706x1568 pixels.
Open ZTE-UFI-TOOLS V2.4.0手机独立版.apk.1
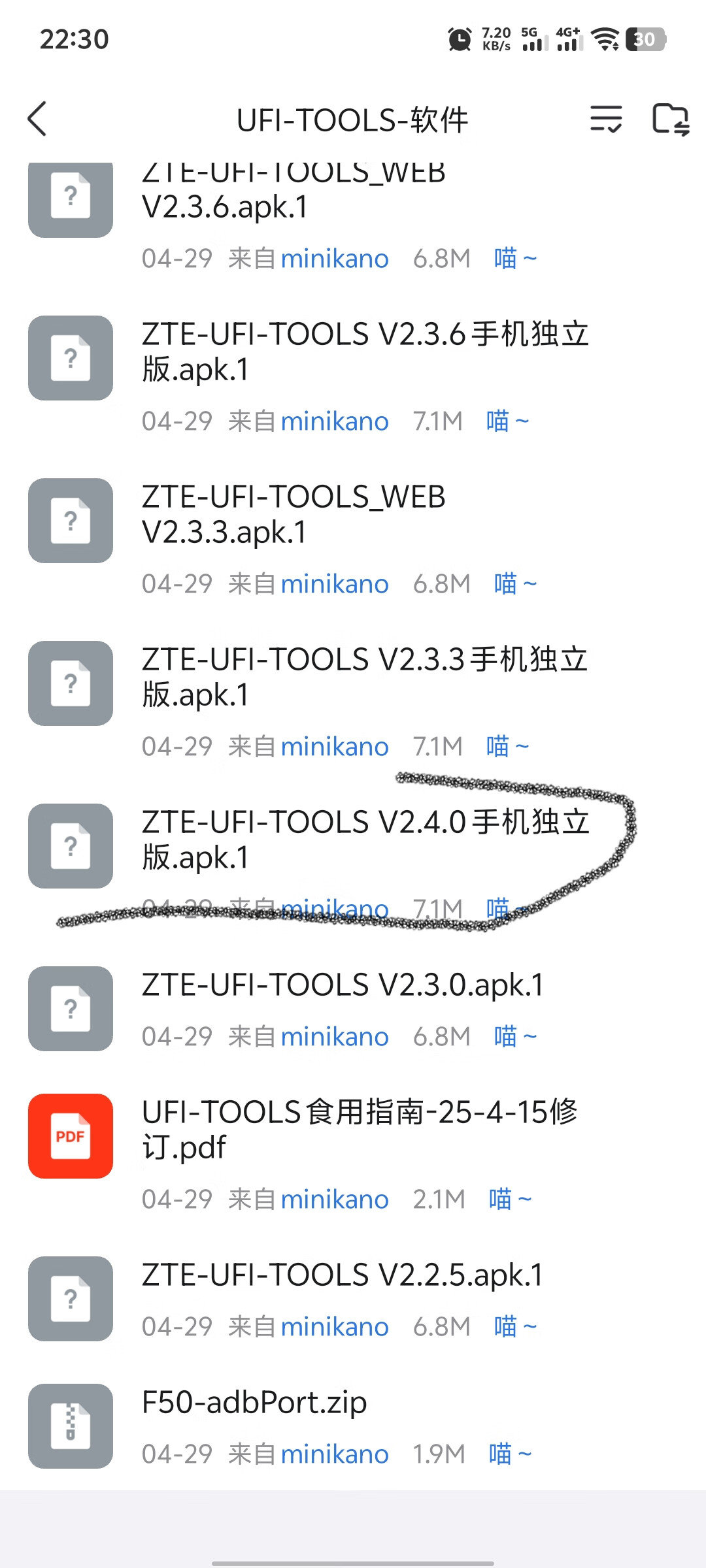[x=365, y=840]
